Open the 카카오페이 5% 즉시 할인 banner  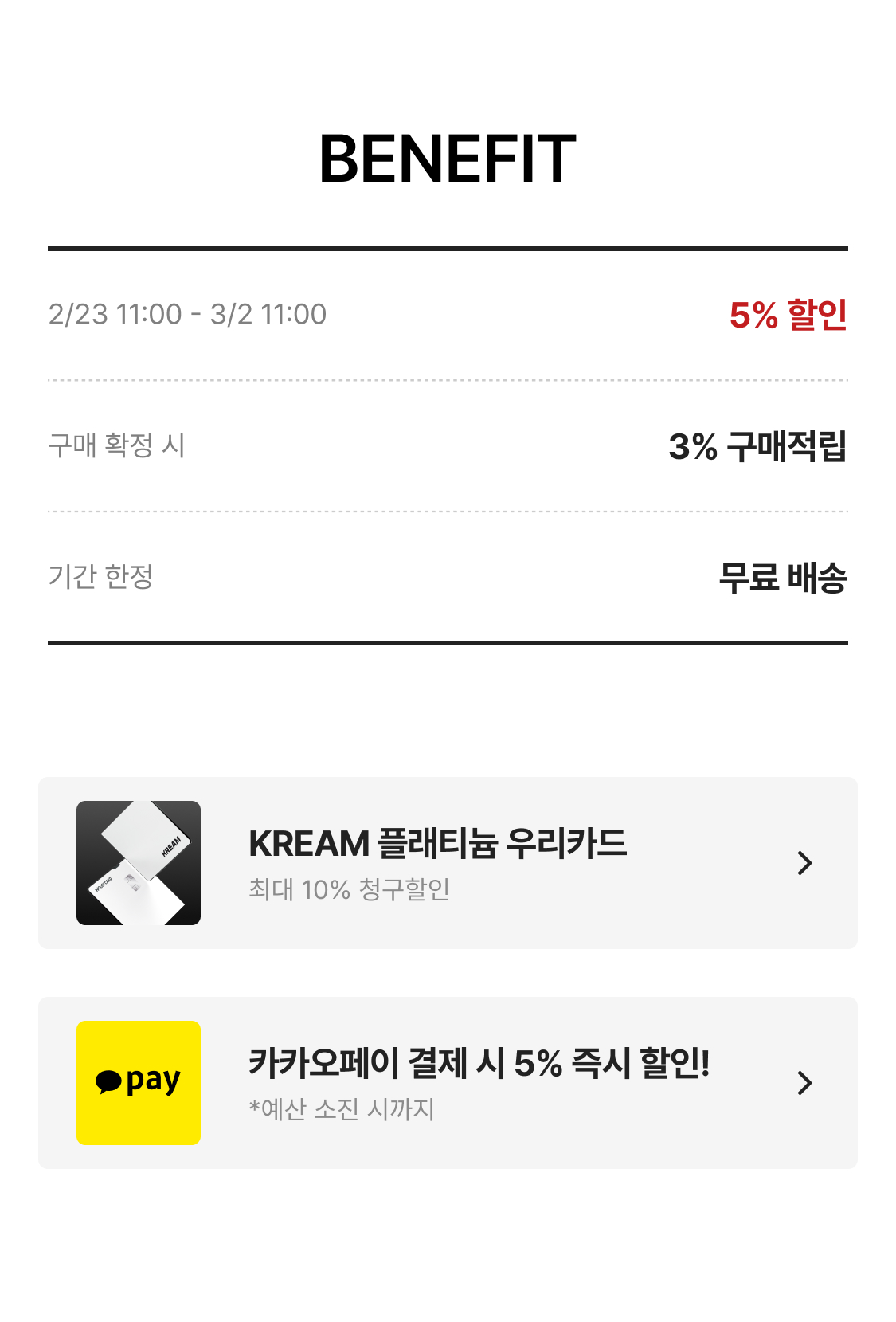point(448,1083)
